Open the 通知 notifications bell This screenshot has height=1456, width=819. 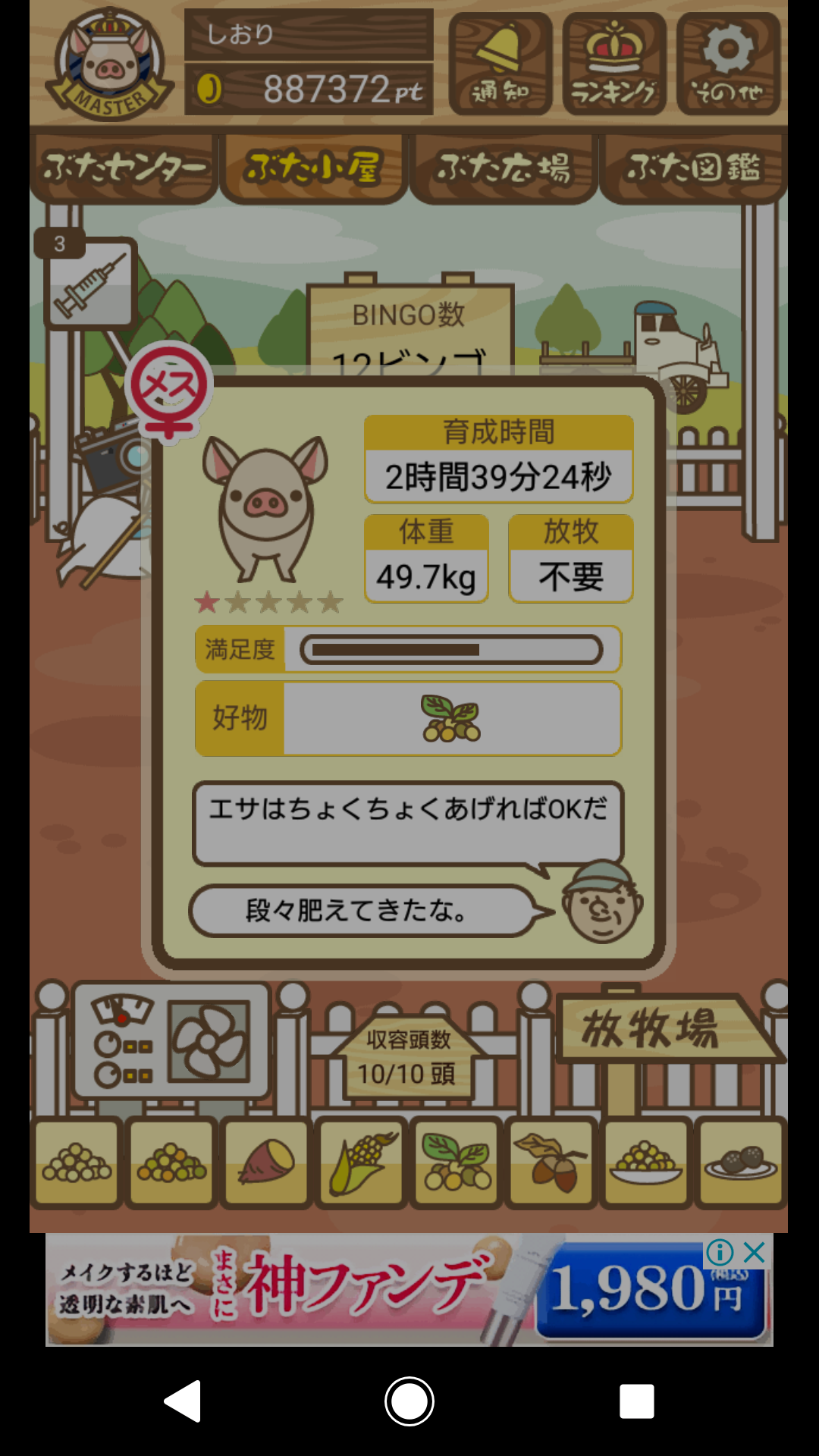point(500,64)
